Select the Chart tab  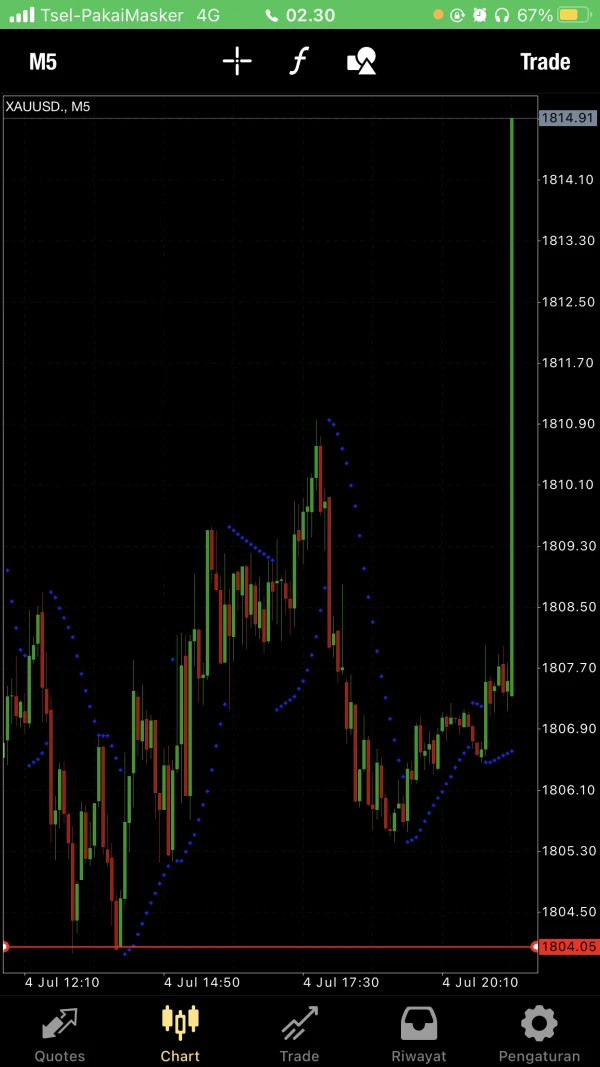tap(180, 1033)
